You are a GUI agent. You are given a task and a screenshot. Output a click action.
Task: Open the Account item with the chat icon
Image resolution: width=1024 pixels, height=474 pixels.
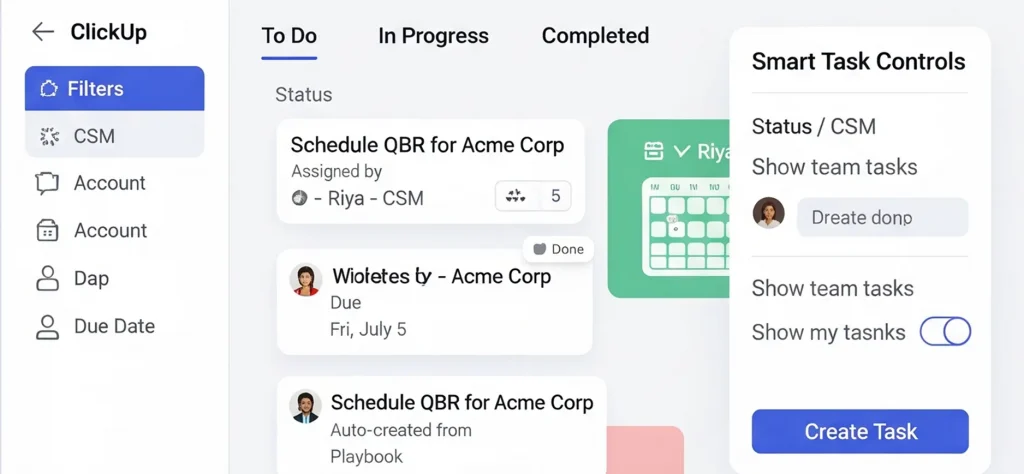[x=109, y=183]
